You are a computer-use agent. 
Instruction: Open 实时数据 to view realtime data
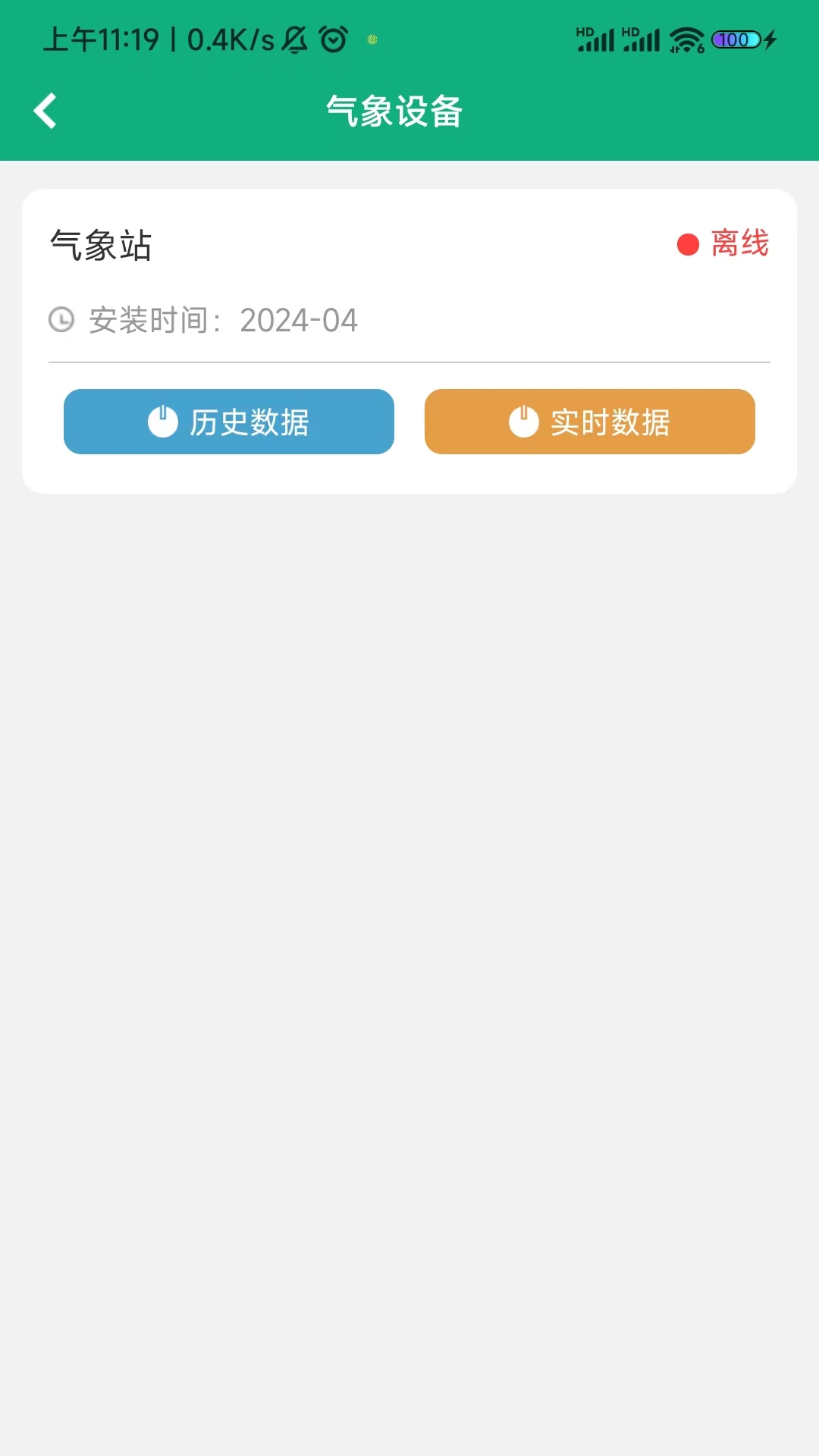tap(589, 422)
